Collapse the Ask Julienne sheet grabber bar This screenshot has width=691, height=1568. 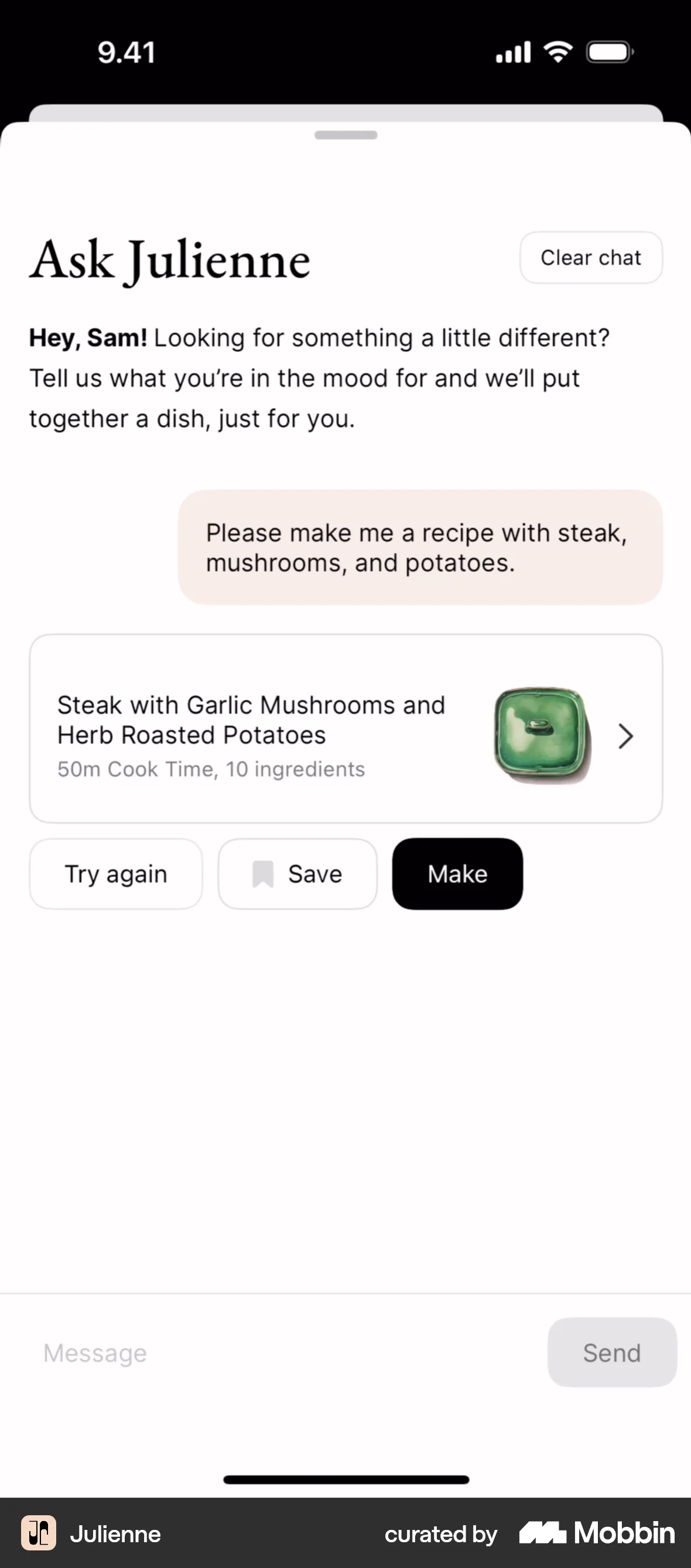pyautogui.click(x=345, y=135)
